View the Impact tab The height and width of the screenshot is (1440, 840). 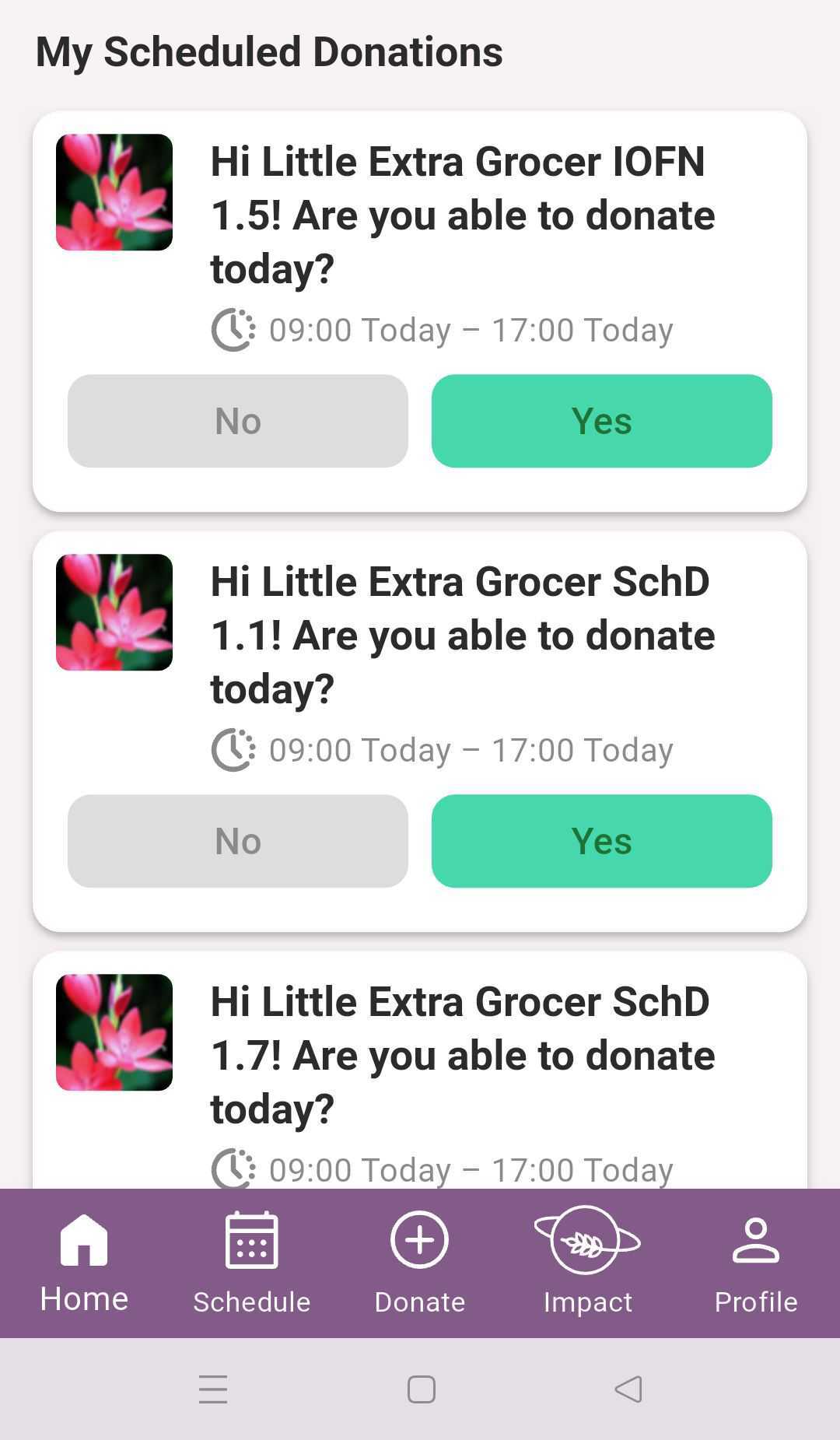(x=587, y=1263)
